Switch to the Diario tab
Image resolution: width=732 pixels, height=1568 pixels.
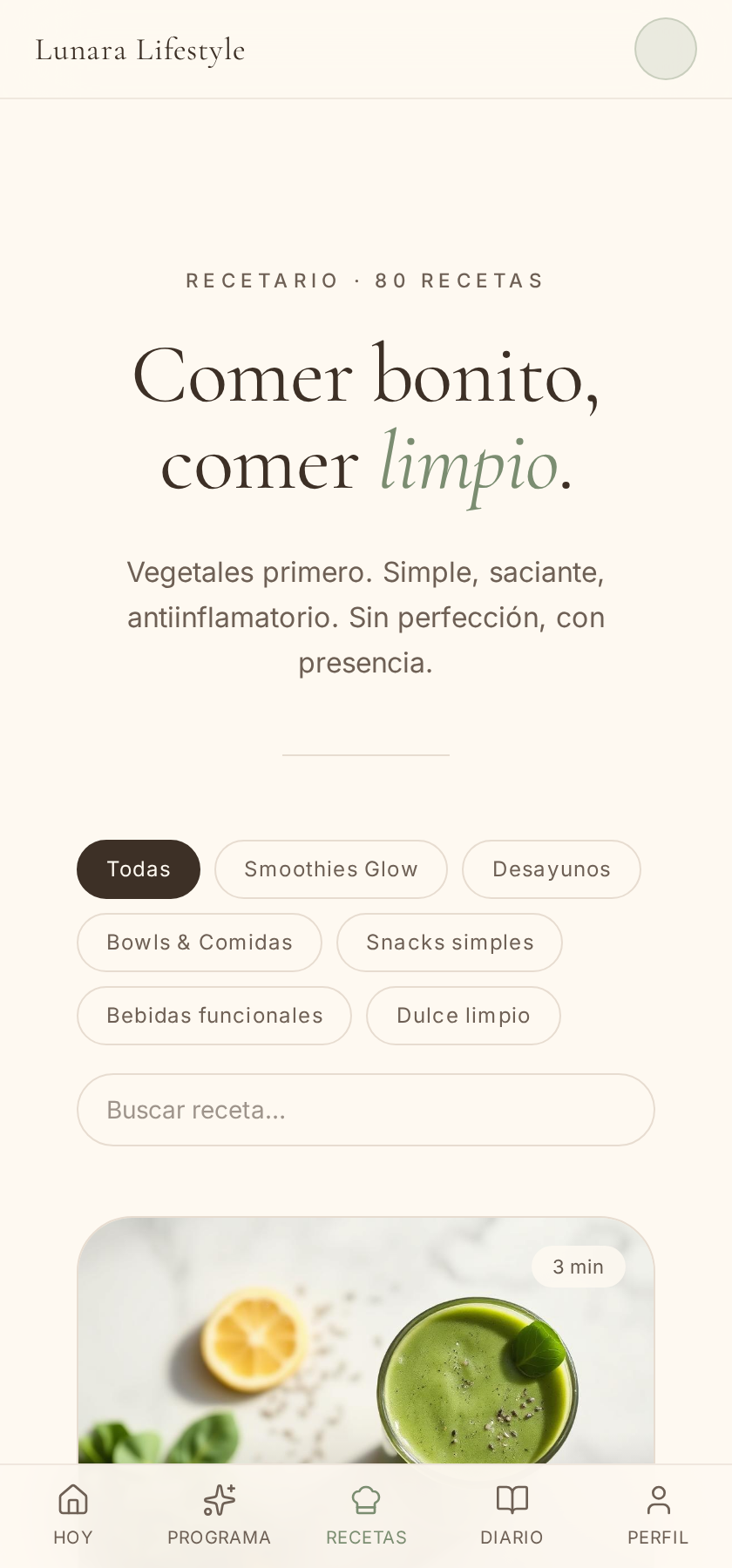[512, 1516]
